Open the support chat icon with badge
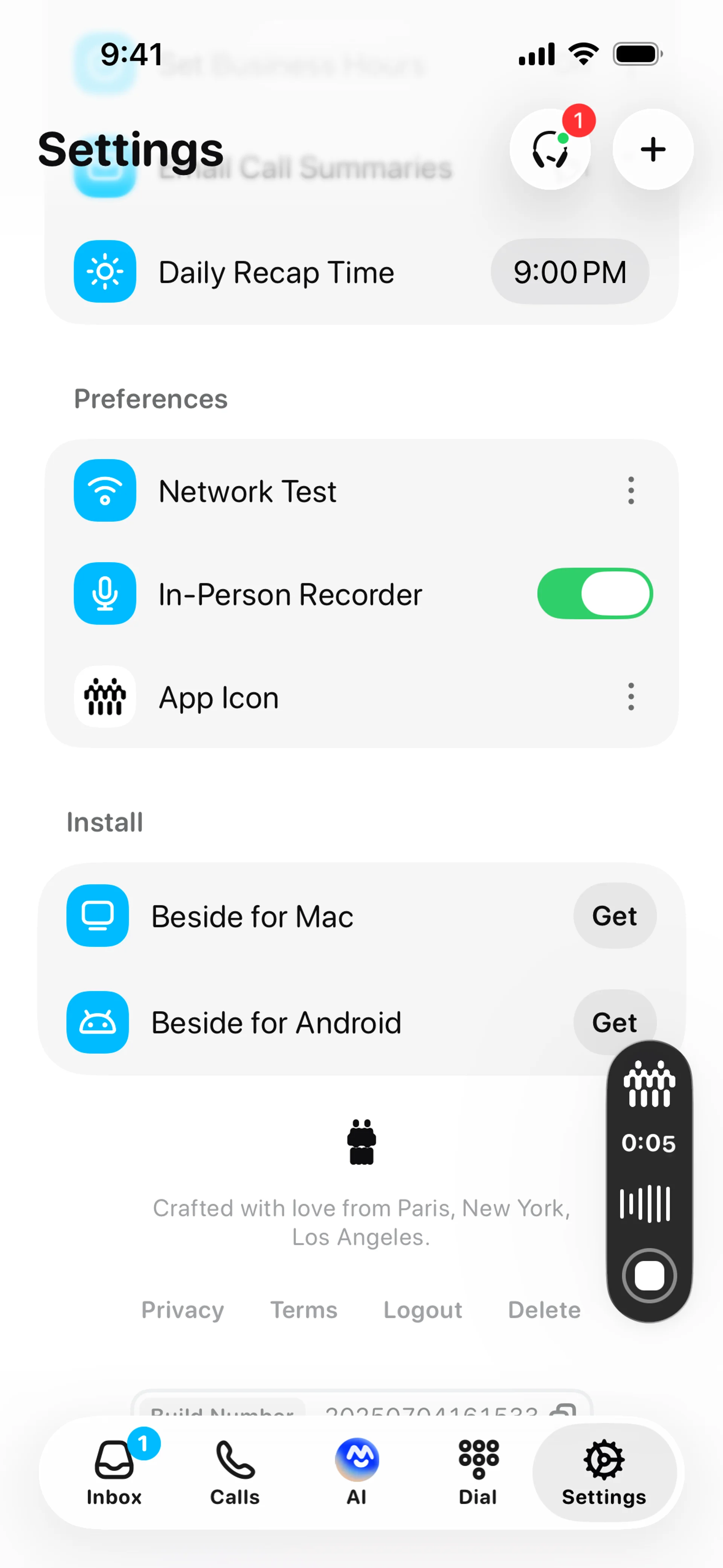This screenshot has height=1568, width=723. (x=550, y=149)
